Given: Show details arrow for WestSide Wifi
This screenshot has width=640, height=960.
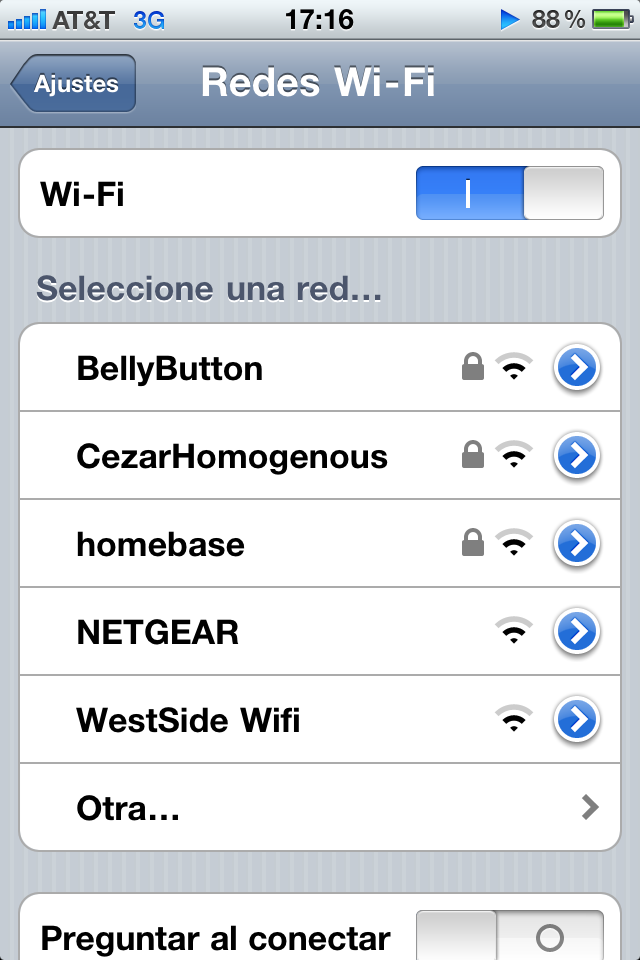Looking at the screenshot, I should [577, 721].
